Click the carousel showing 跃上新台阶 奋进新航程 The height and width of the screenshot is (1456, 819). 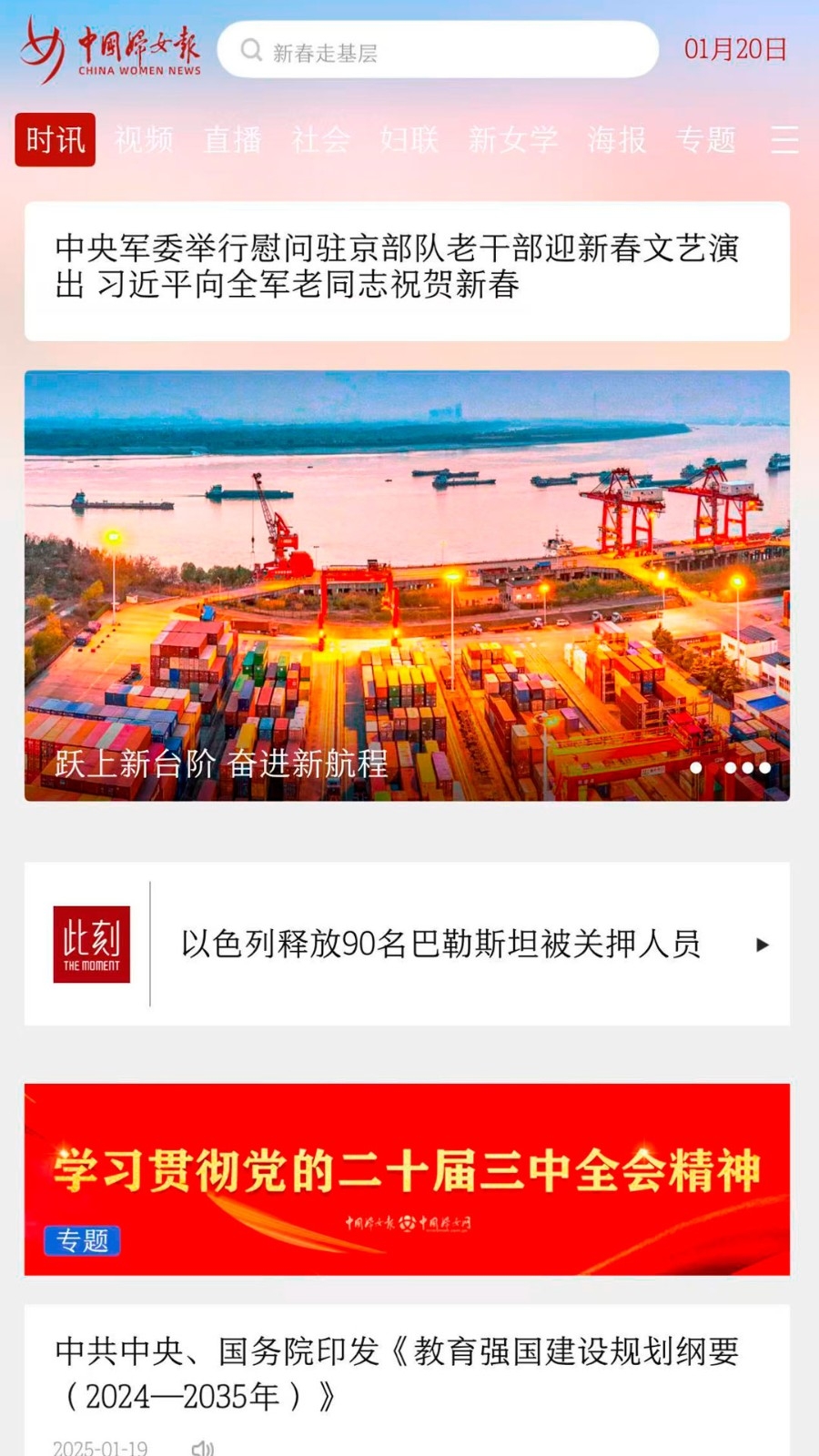[409, 582]
